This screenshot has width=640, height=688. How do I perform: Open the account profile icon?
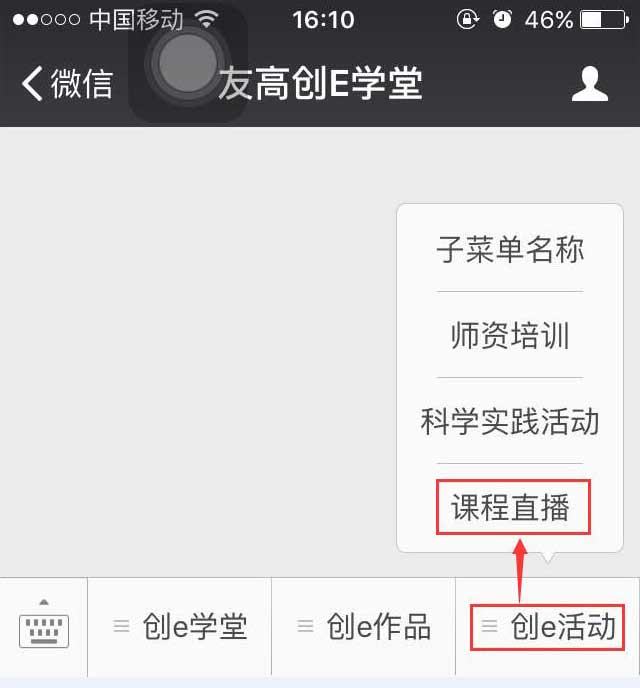tap(590, 84)
